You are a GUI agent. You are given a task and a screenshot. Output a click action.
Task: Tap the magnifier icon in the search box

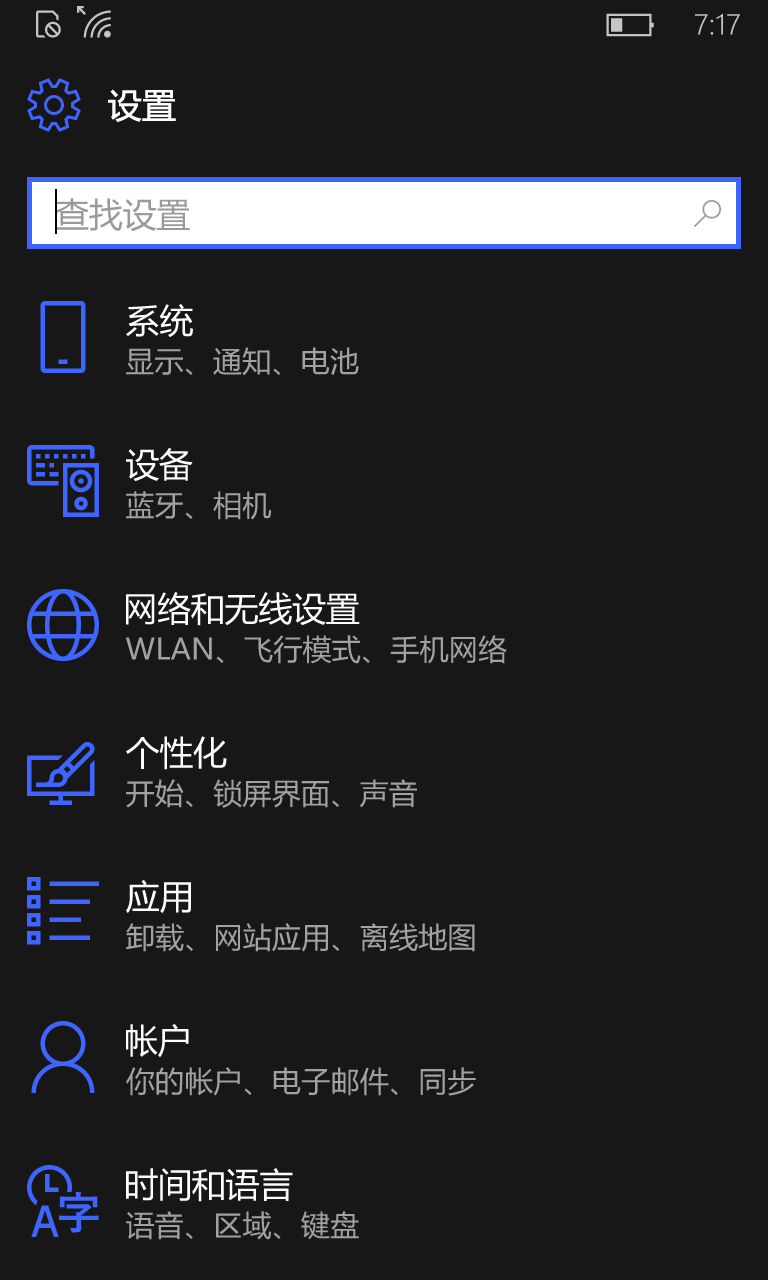point(707,213)
